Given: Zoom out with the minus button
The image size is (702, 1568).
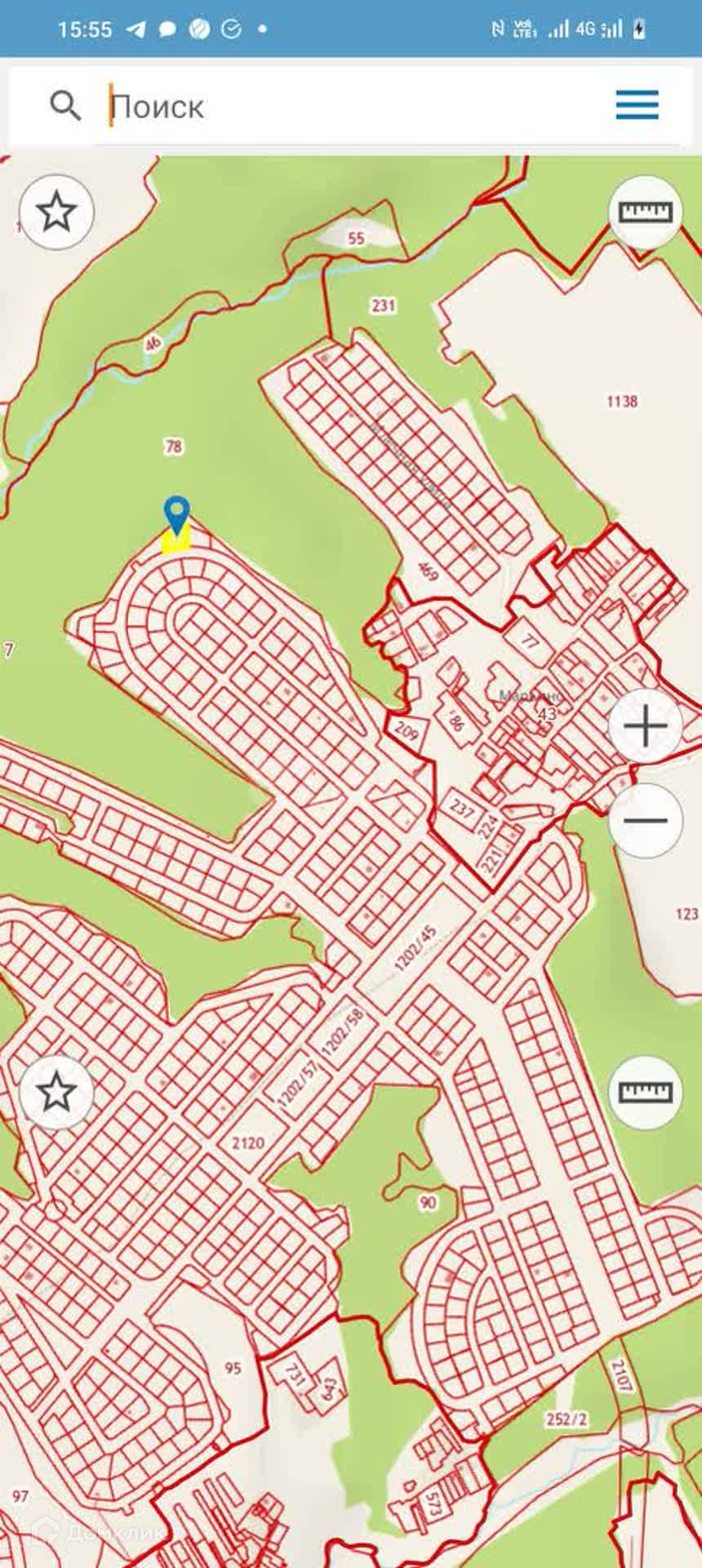Looking at the screenshot, I should tap(645, 820).
